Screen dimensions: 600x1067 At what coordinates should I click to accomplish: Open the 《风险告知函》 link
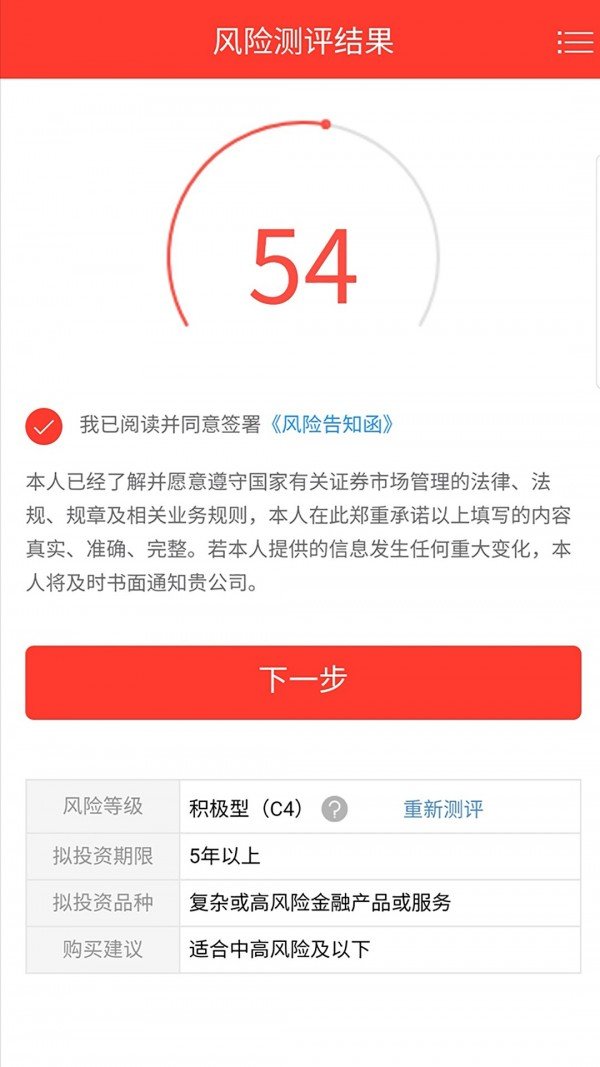(331, 425)
